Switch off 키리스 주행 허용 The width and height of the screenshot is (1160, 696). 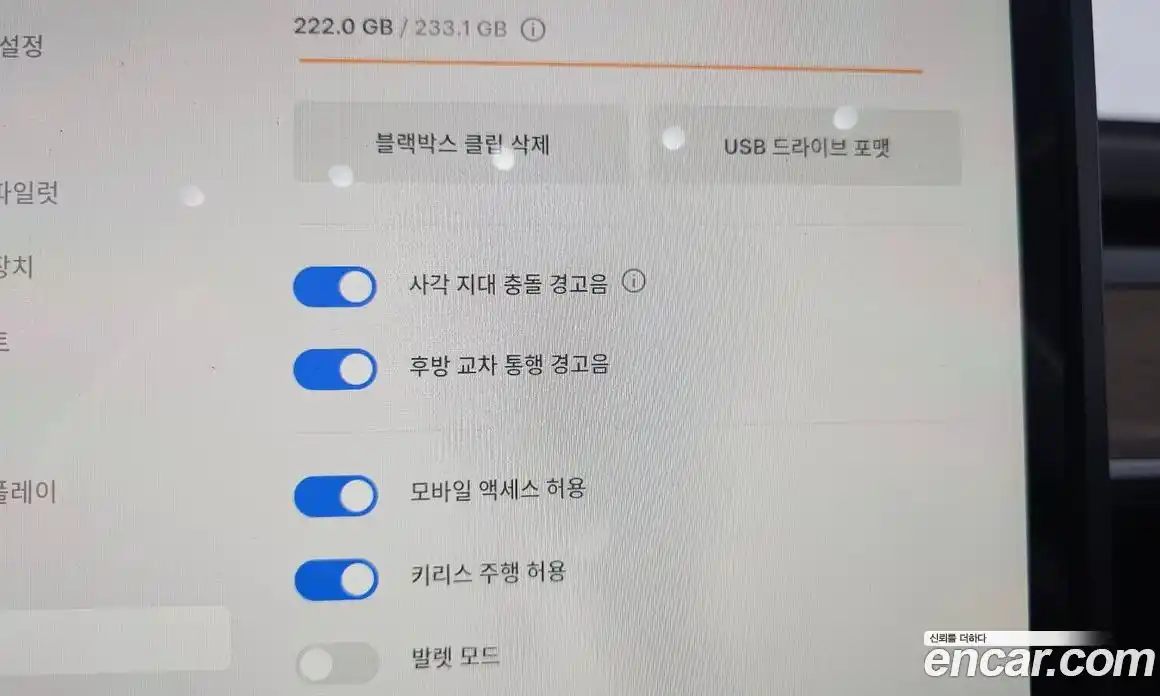(x=335, y=579)
